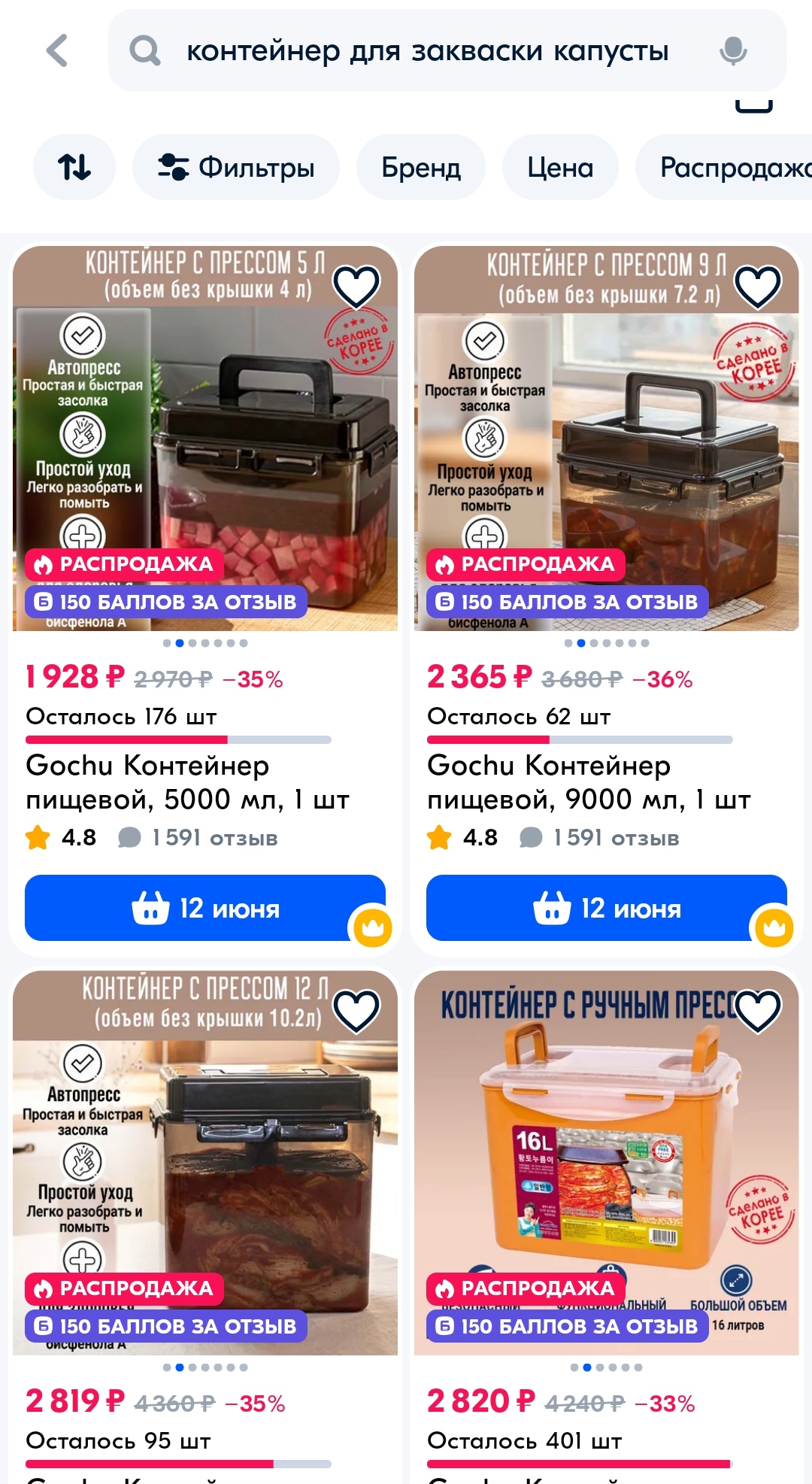Add the 5 л container to favorites

point(356,287)
